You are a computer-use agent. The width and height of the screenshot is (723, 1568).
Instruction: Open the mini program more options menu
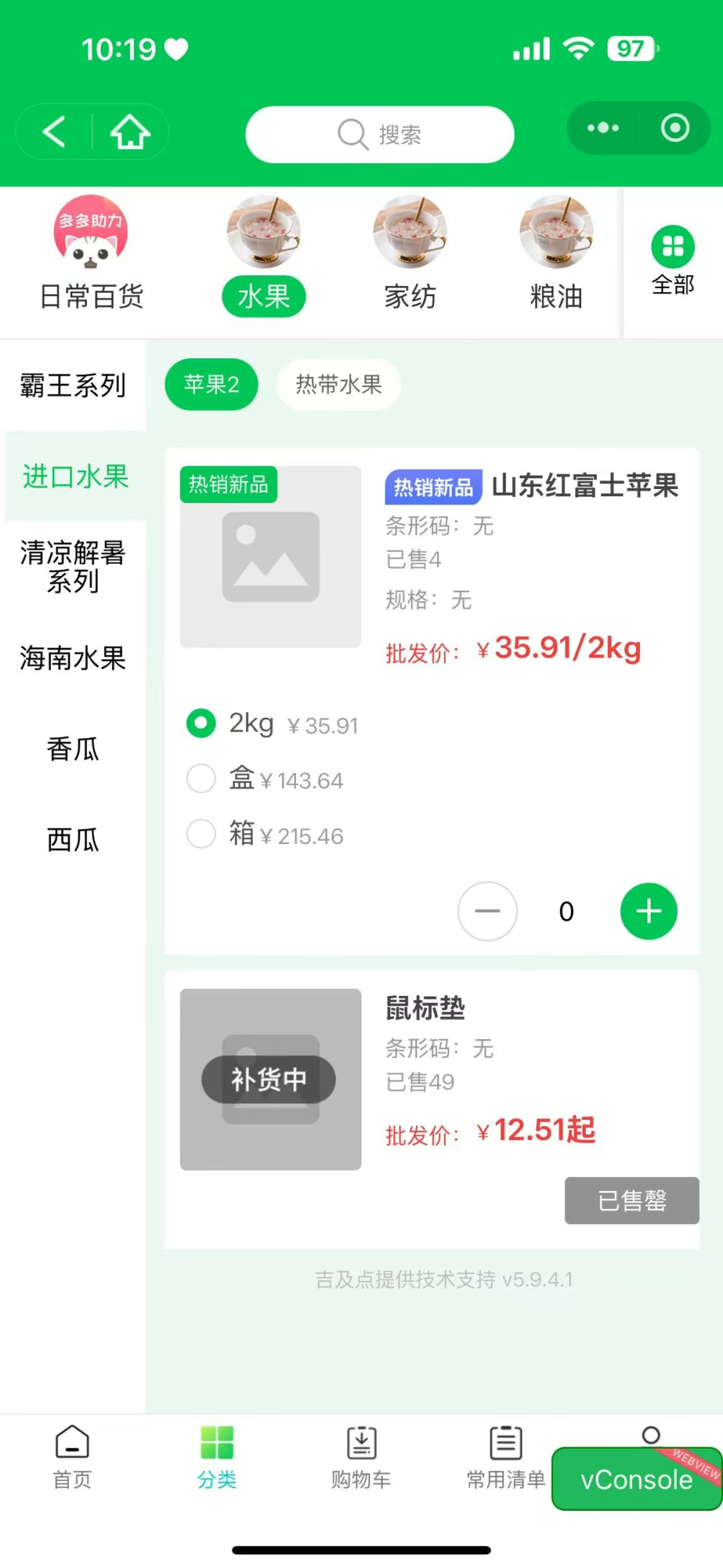point(602,128)
